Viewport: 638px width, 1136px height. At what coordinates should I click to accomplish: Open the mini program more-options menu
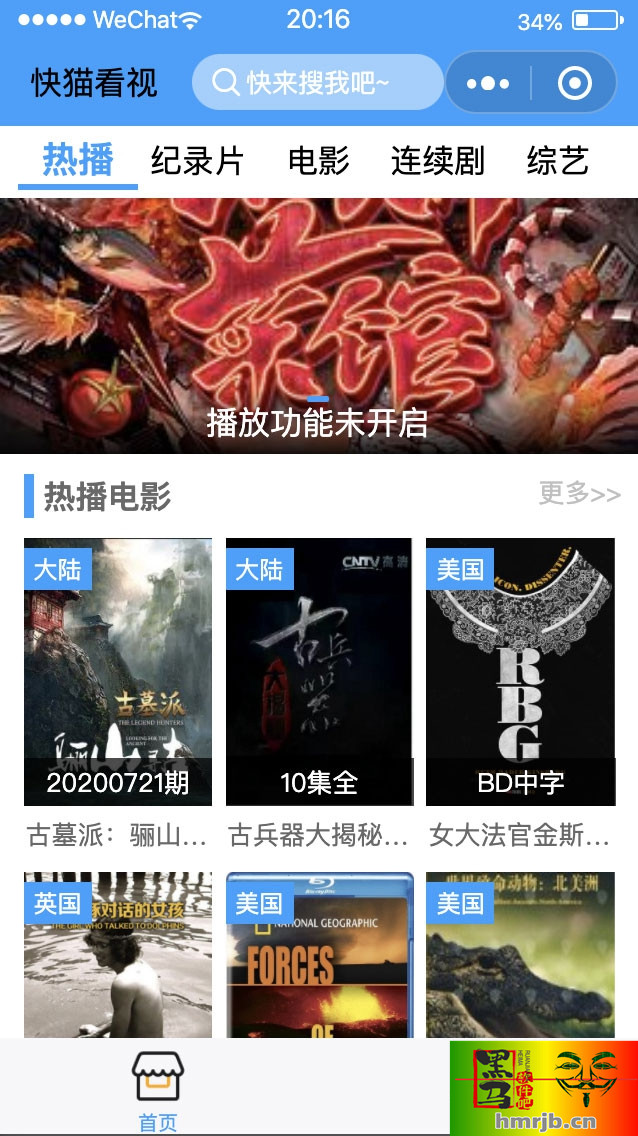[x=488, y=83]
